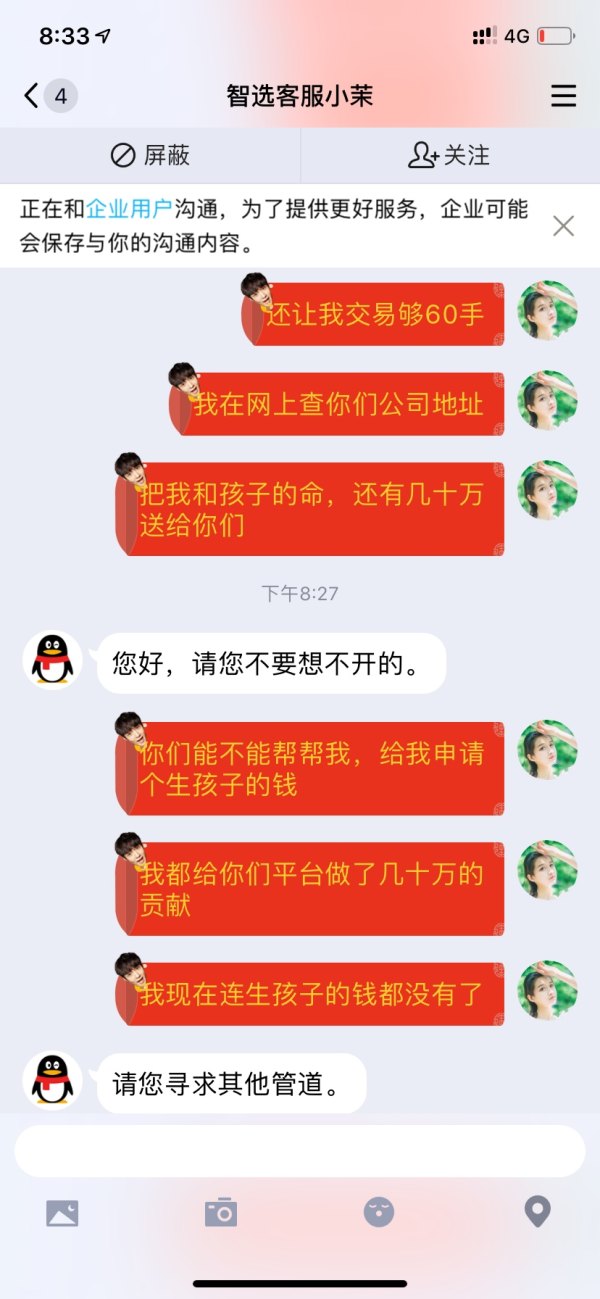The width and height of the screenshot is (600, 1299).
Task: Tap the message input field
Action: [299, 1150]
